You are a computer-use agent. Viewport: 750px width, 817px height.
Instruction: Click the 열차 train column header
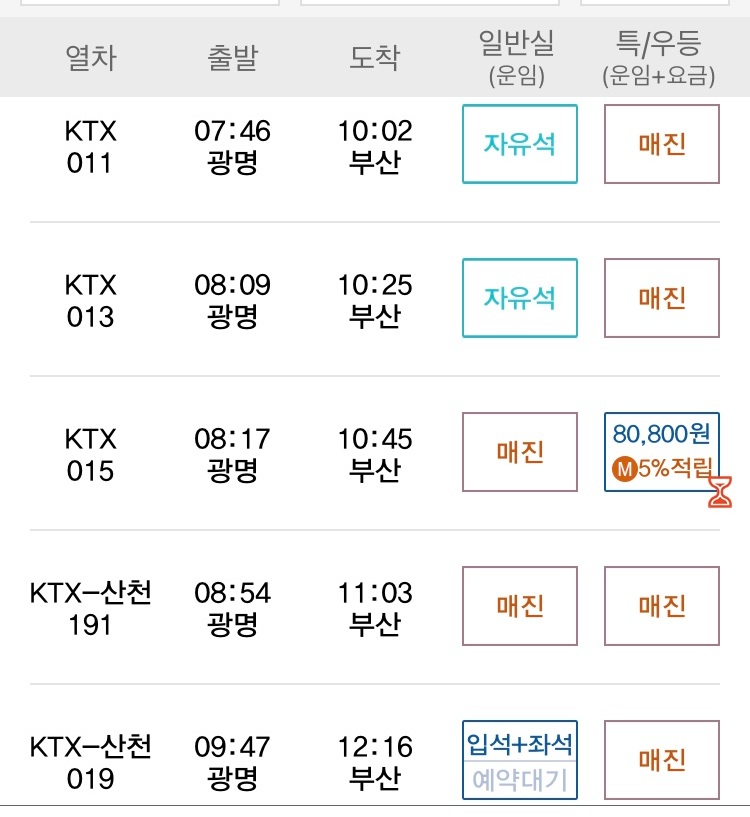(x=89, y=58)
